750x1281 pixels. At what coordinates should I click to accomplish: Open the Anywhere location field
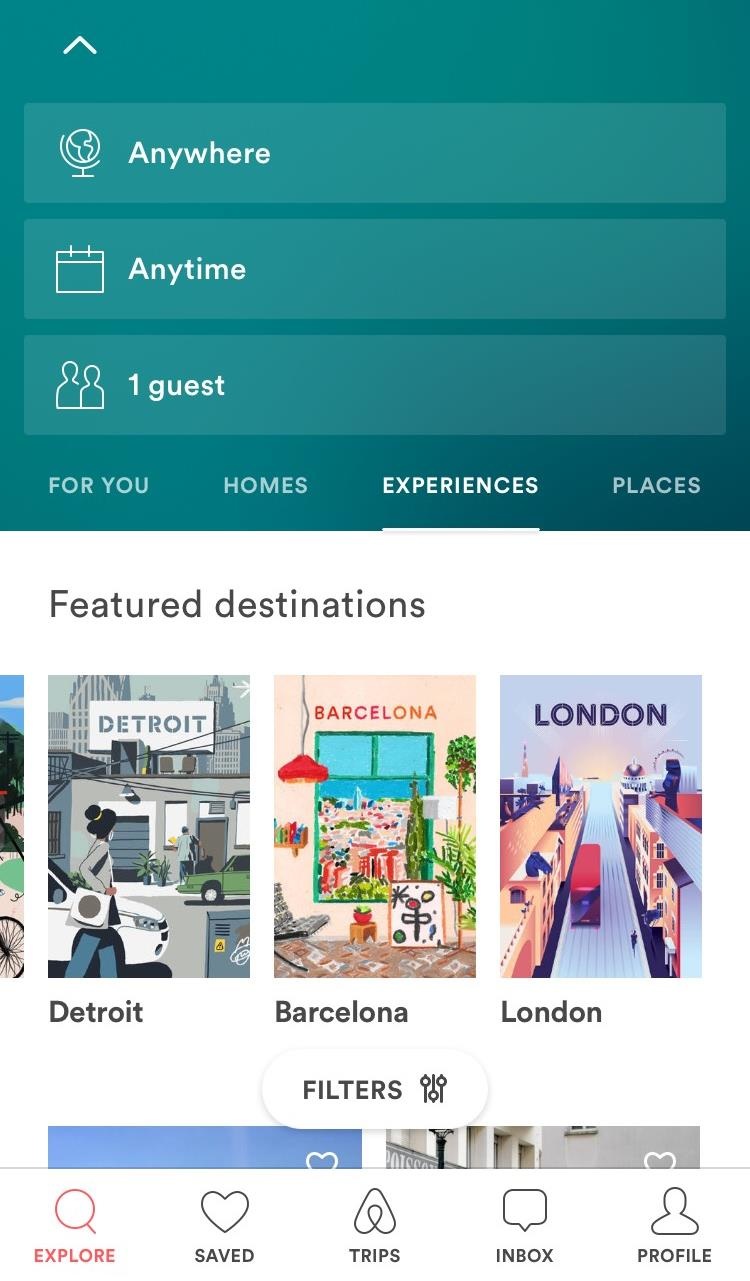coord(375,153)
